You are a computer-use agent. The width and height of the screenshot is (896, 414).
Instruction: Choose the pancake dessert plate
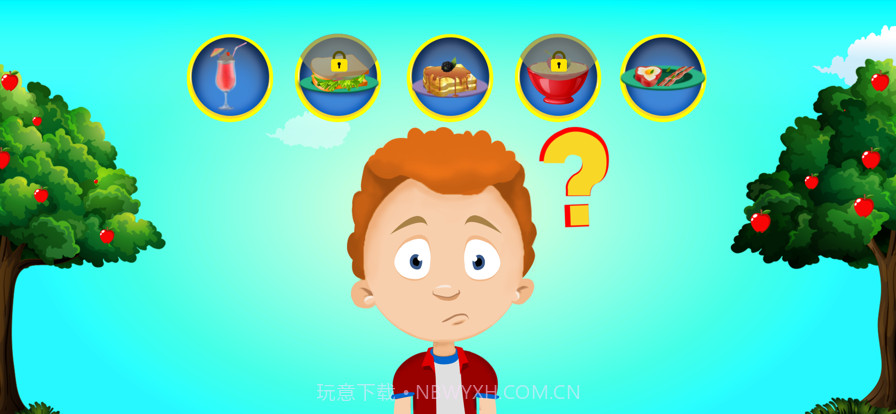tap(450, 77)
